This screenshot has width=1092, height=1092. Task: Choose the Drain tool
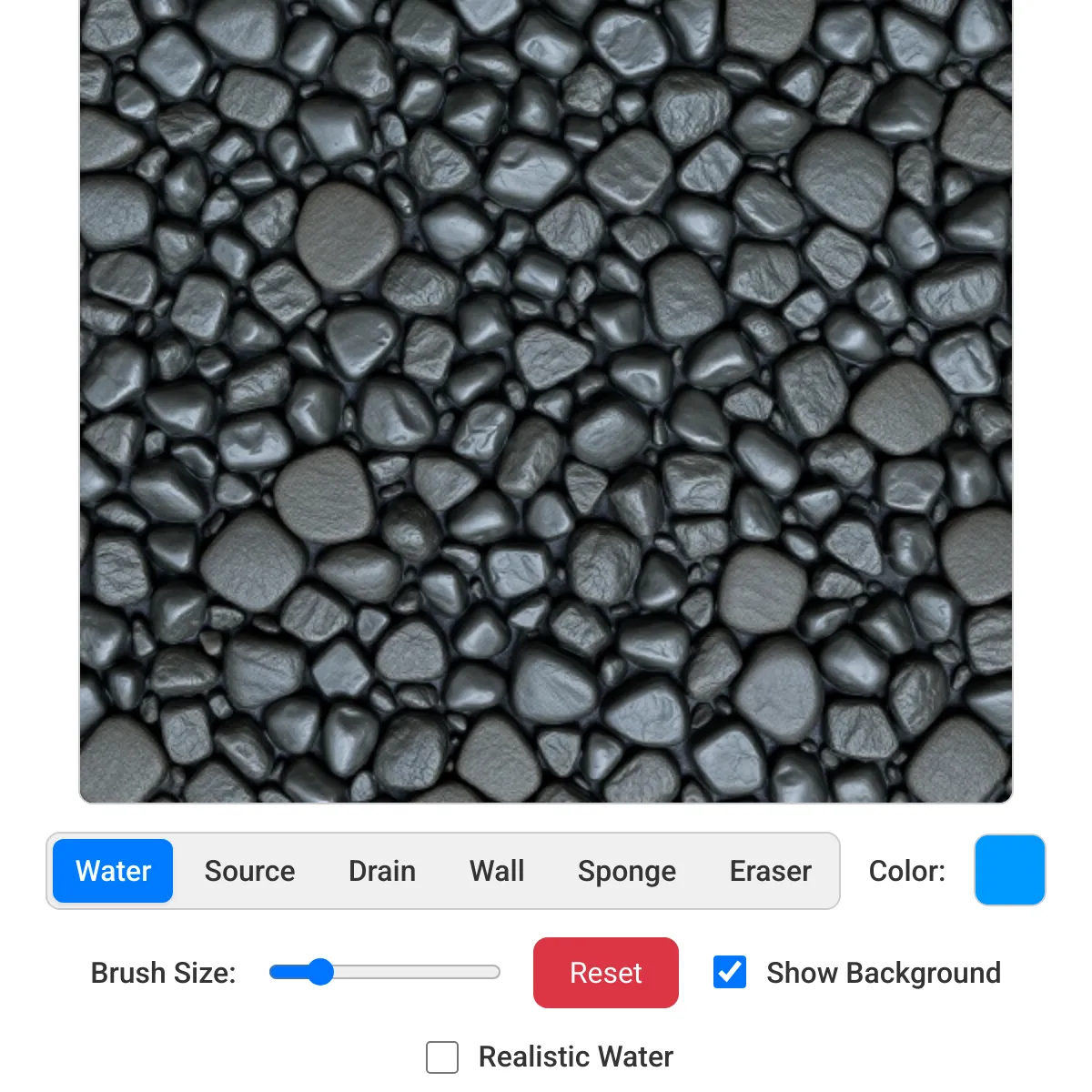point(381,871)
